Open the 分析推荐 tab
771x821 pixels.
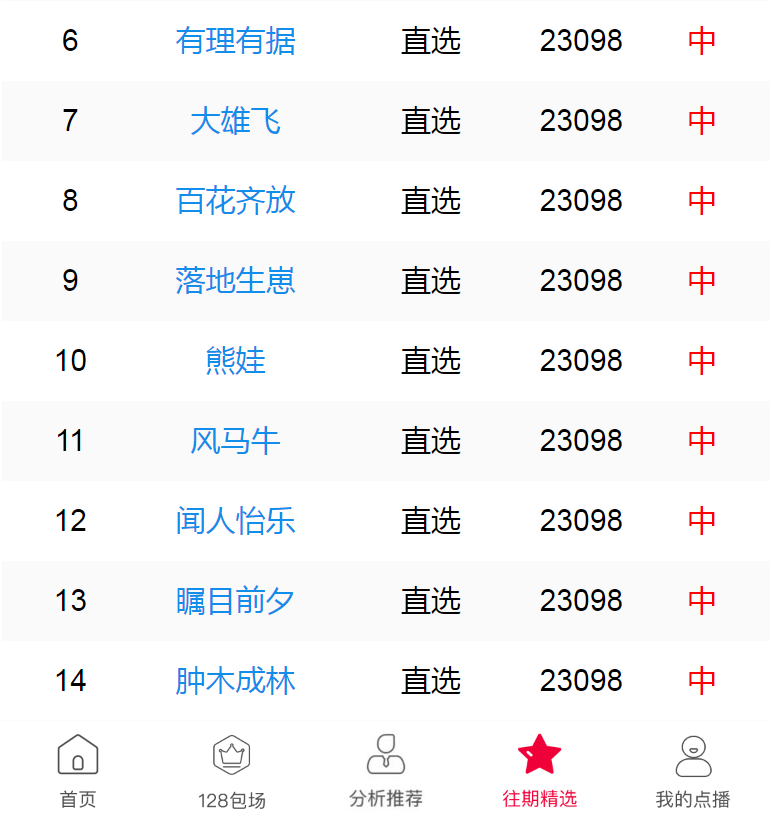point(386,770)
